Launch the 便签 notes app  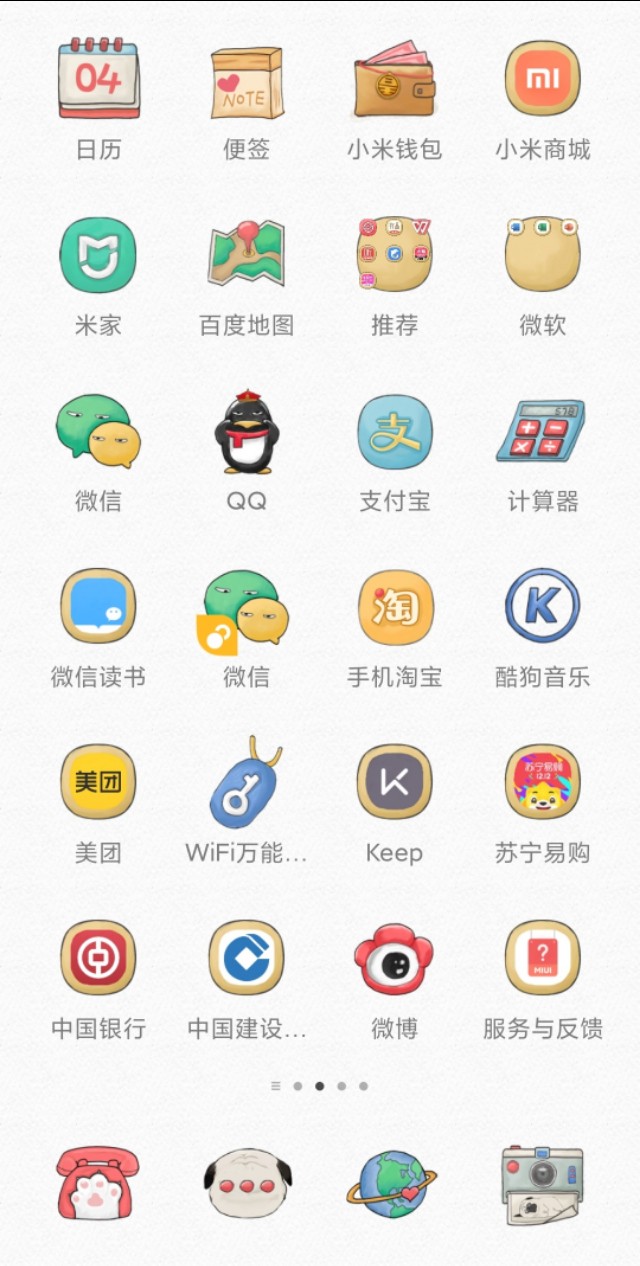[x=246, y=80]
